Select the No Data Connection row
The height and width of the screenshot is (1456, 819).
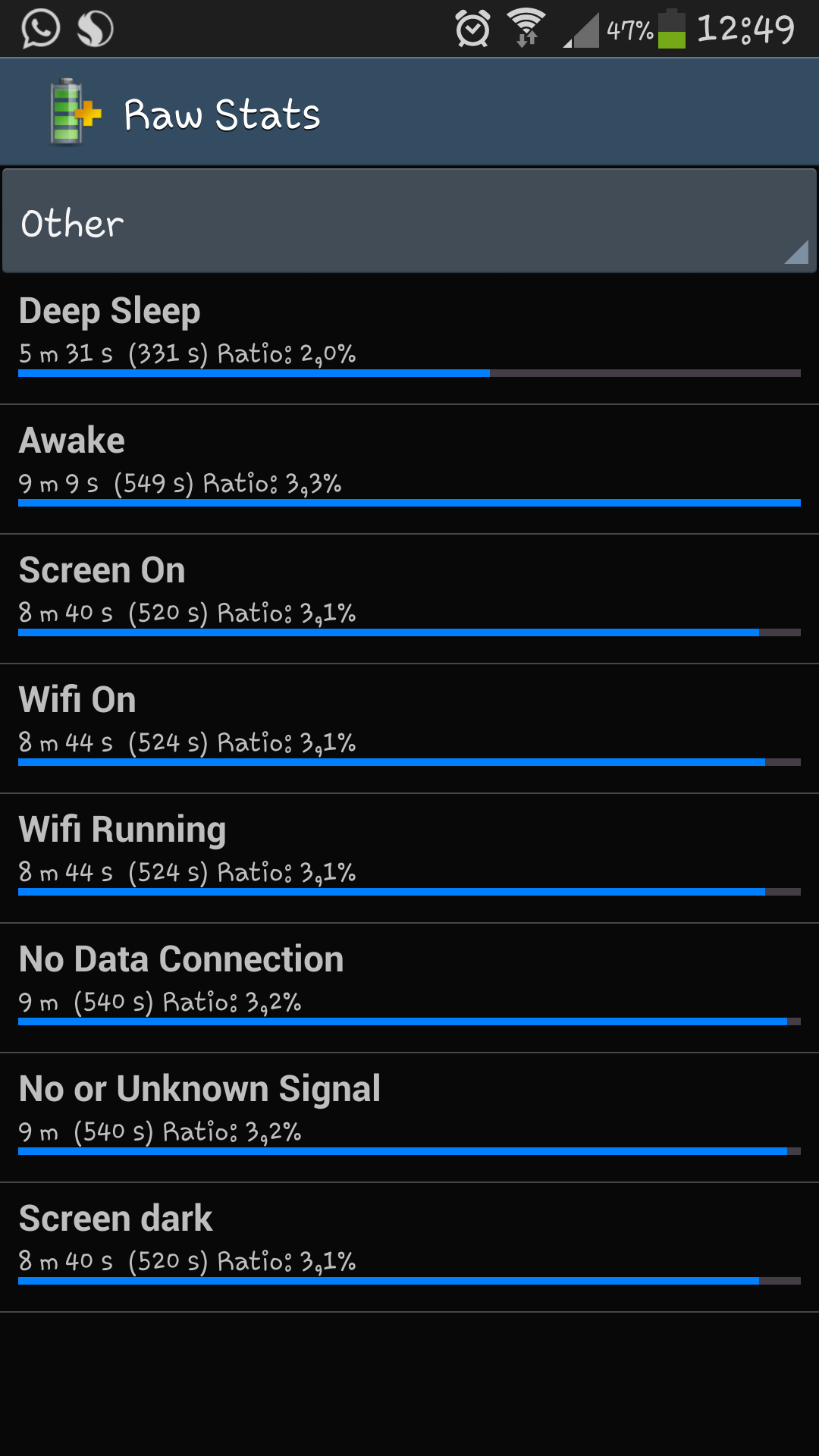(x=409, y=988)
